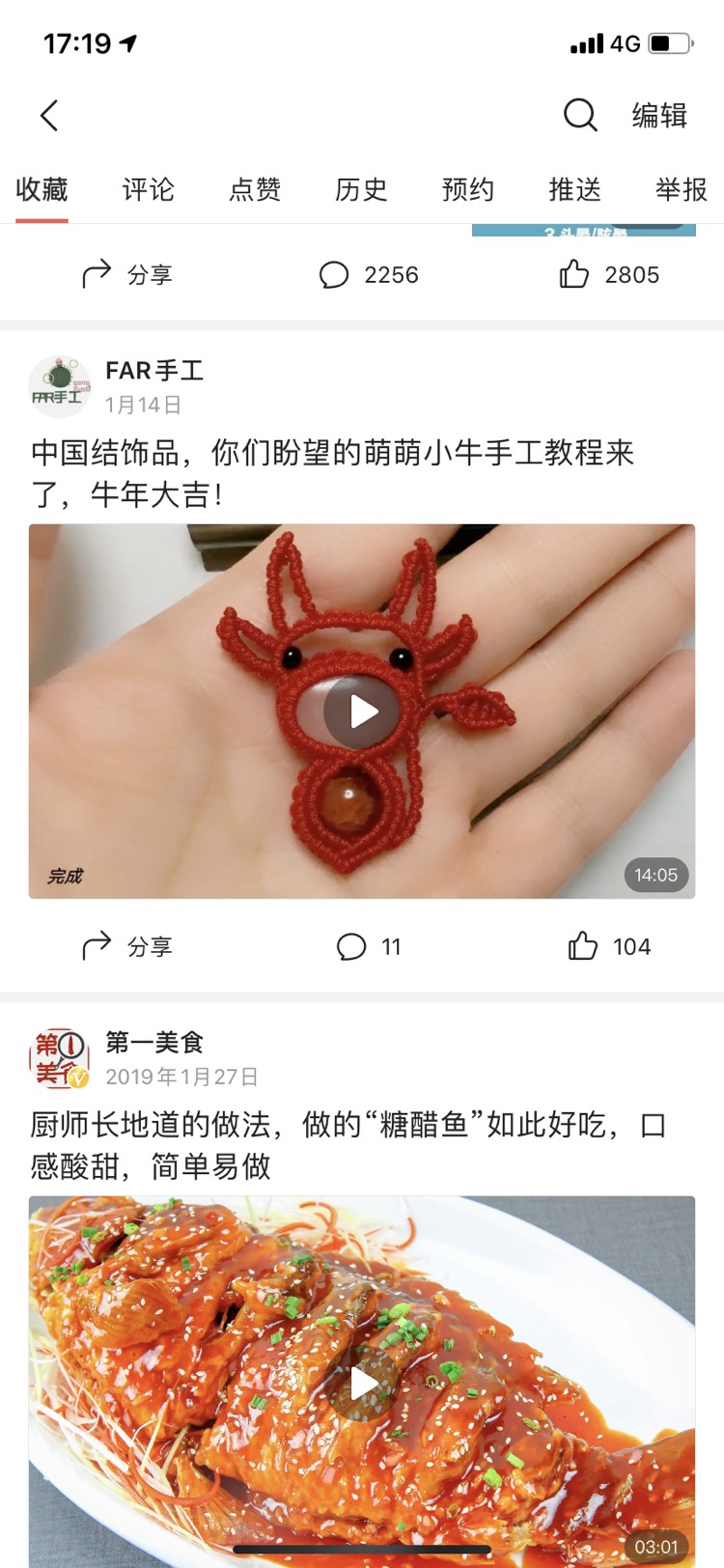
Task: Go back using the top-left arrow
Action: 50,116
